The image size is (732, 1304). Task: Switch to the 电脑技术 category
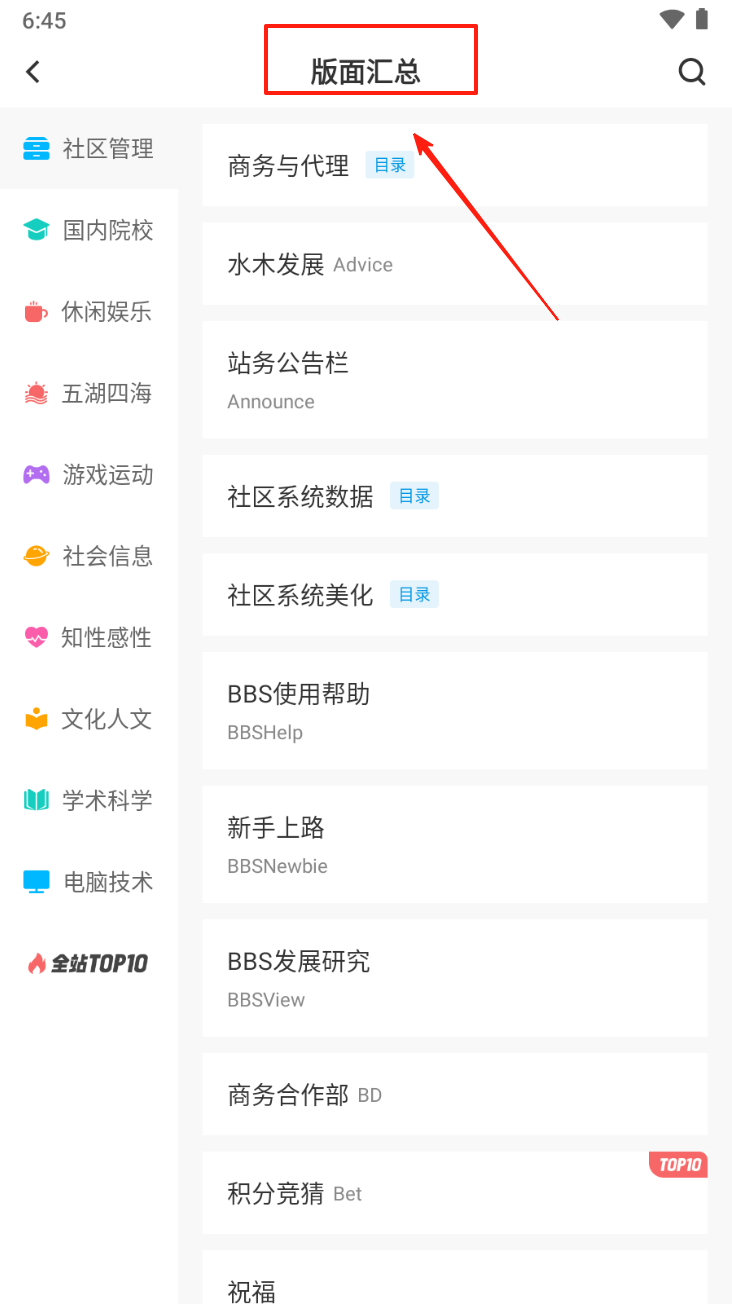coord(89,882)
